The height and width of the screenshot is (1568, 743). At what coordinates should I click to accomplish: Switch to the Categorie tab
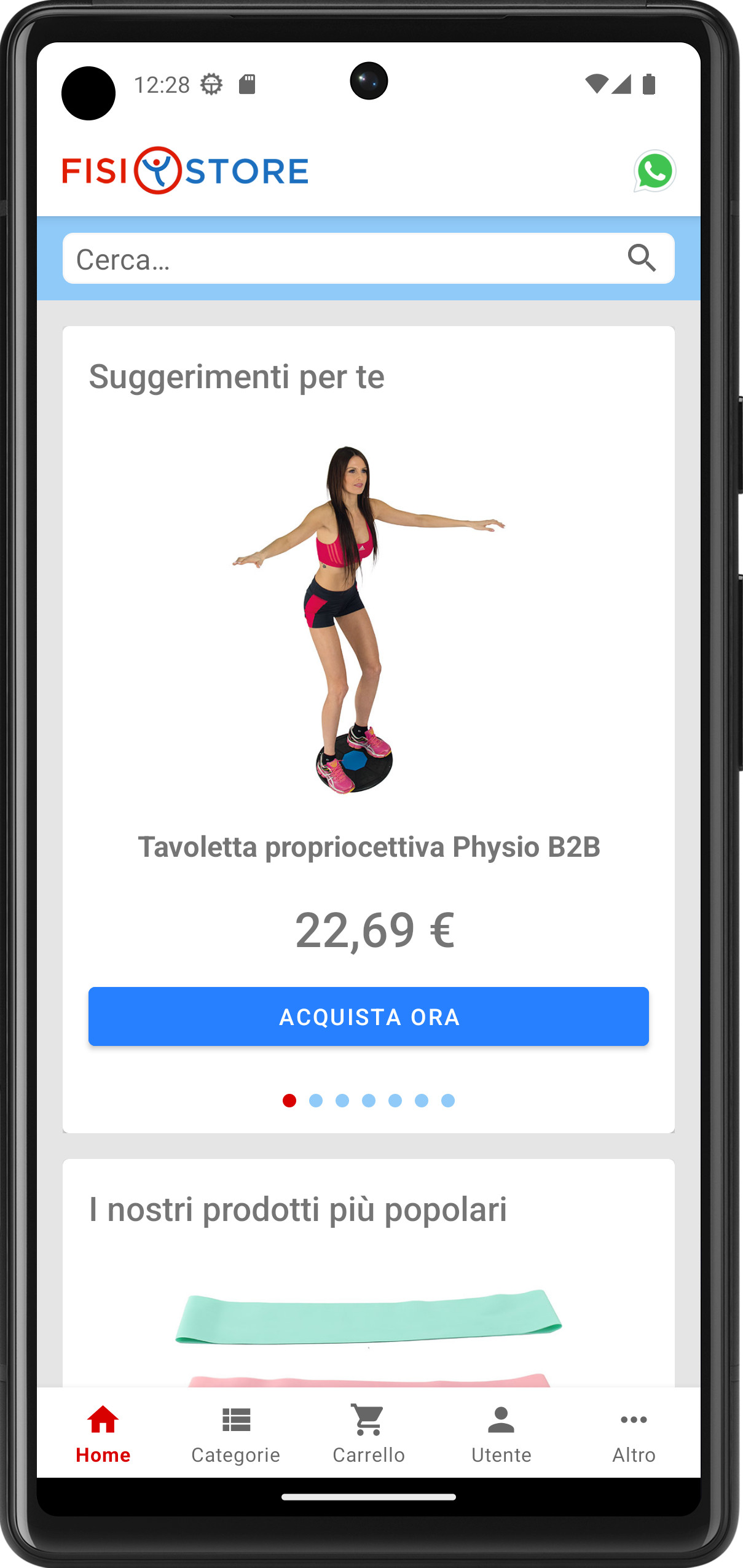click(x=236, y=1434)
